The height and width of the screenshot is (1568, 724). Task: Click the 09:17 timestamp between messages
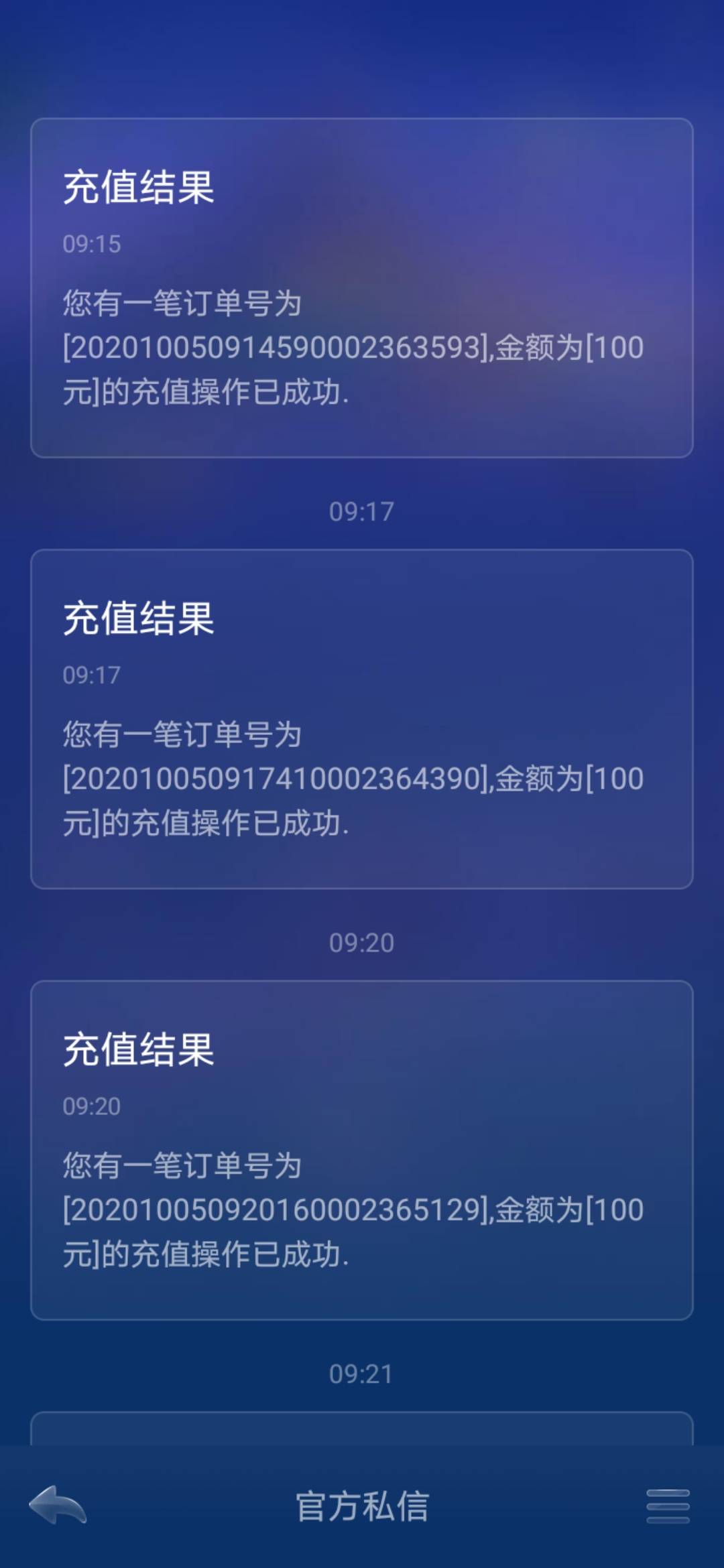[362, 513]
